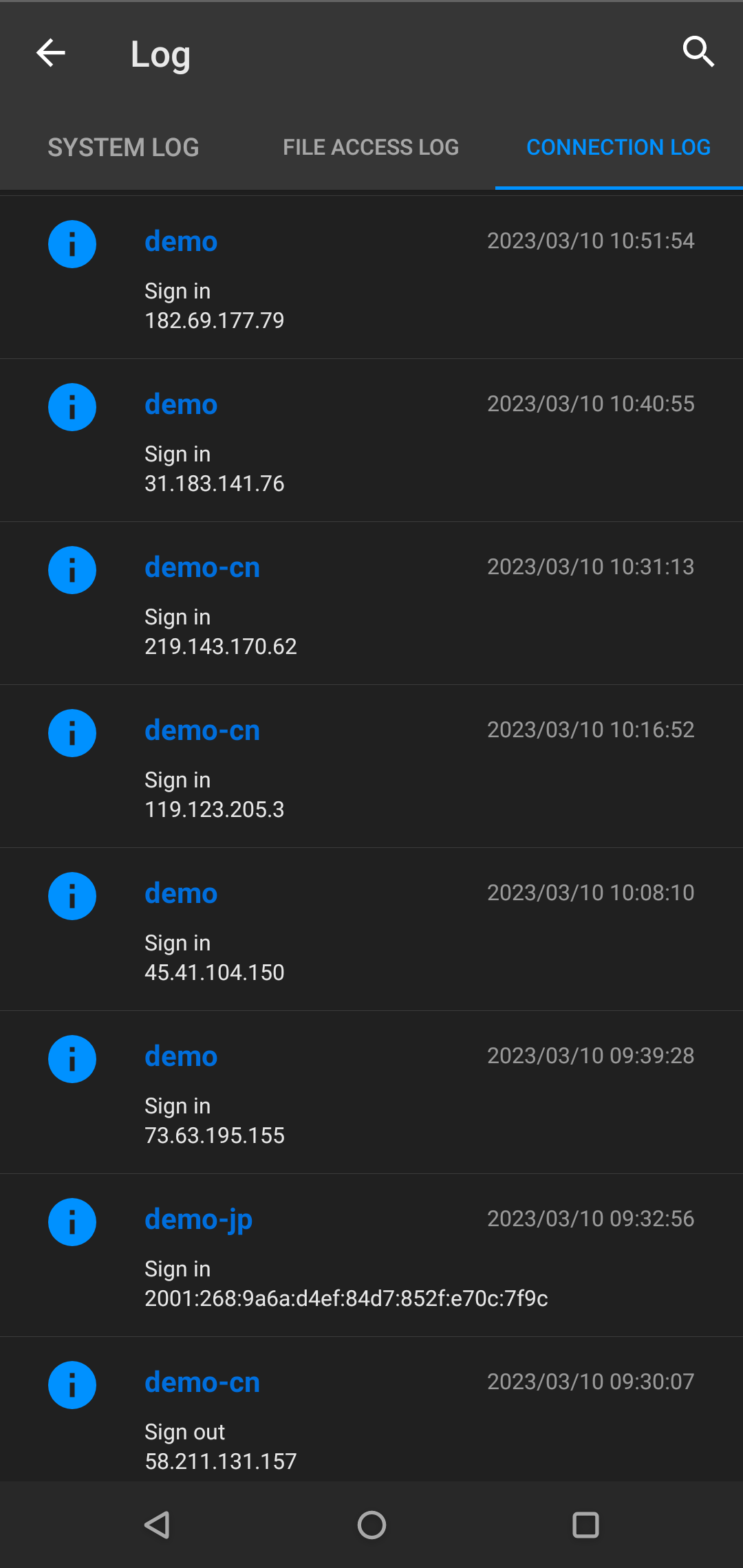This screenshot has height=1568, width=743.
Task: Open the demo entry from 45.41.104.150
Action: 371,930
